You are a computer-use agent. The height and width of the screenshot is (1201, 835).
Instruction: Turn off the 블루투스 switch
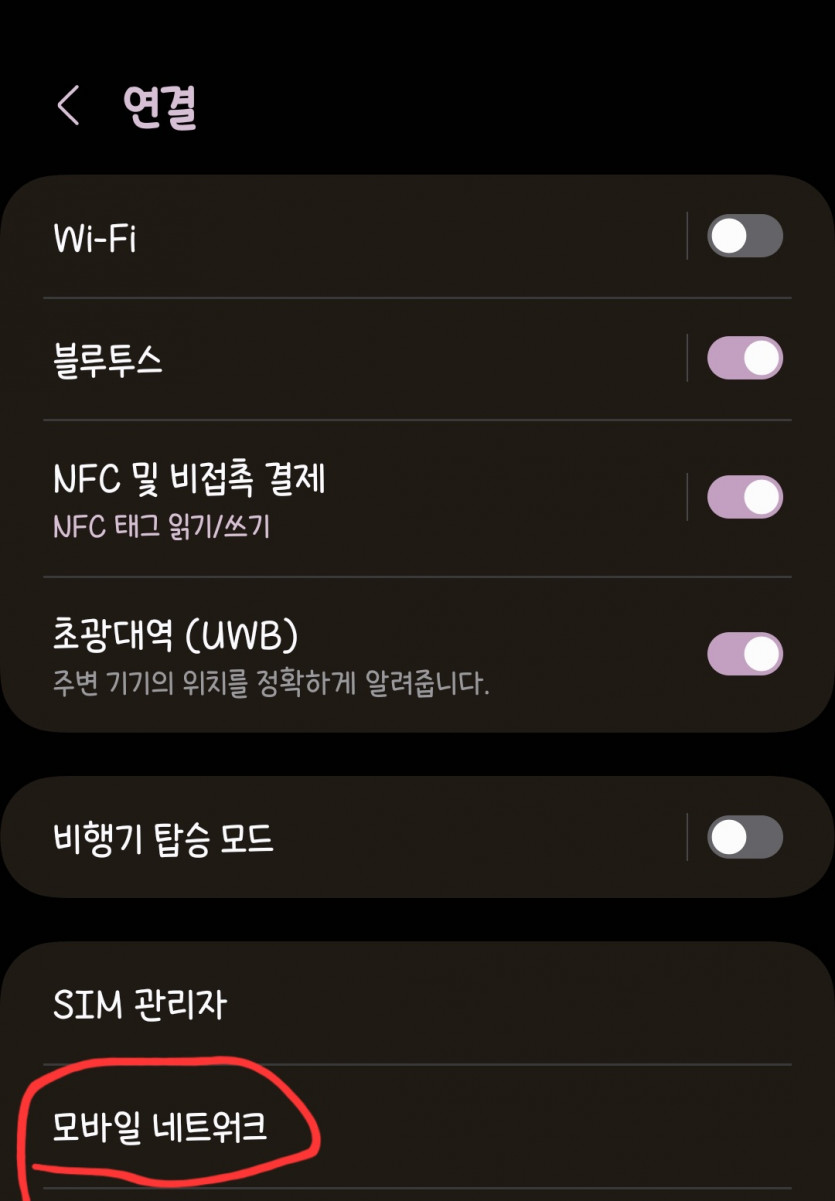(x=744, y=358)
